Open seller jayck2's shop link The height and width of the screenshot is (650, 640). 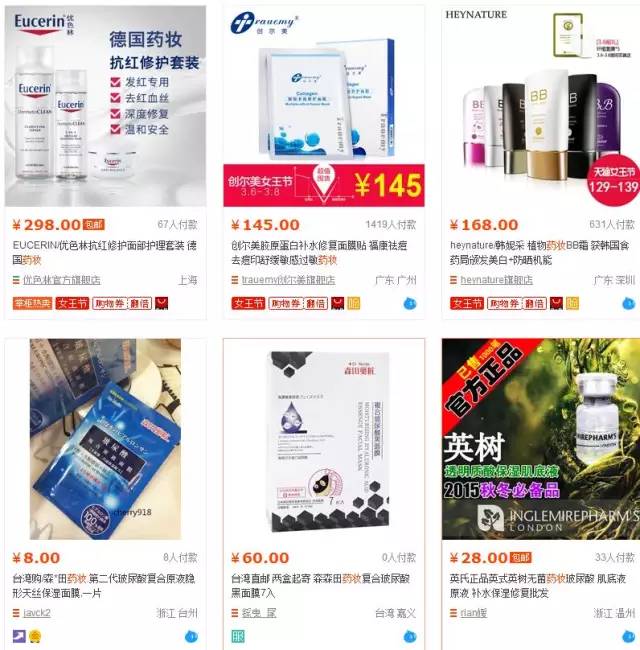pos(36,613)
